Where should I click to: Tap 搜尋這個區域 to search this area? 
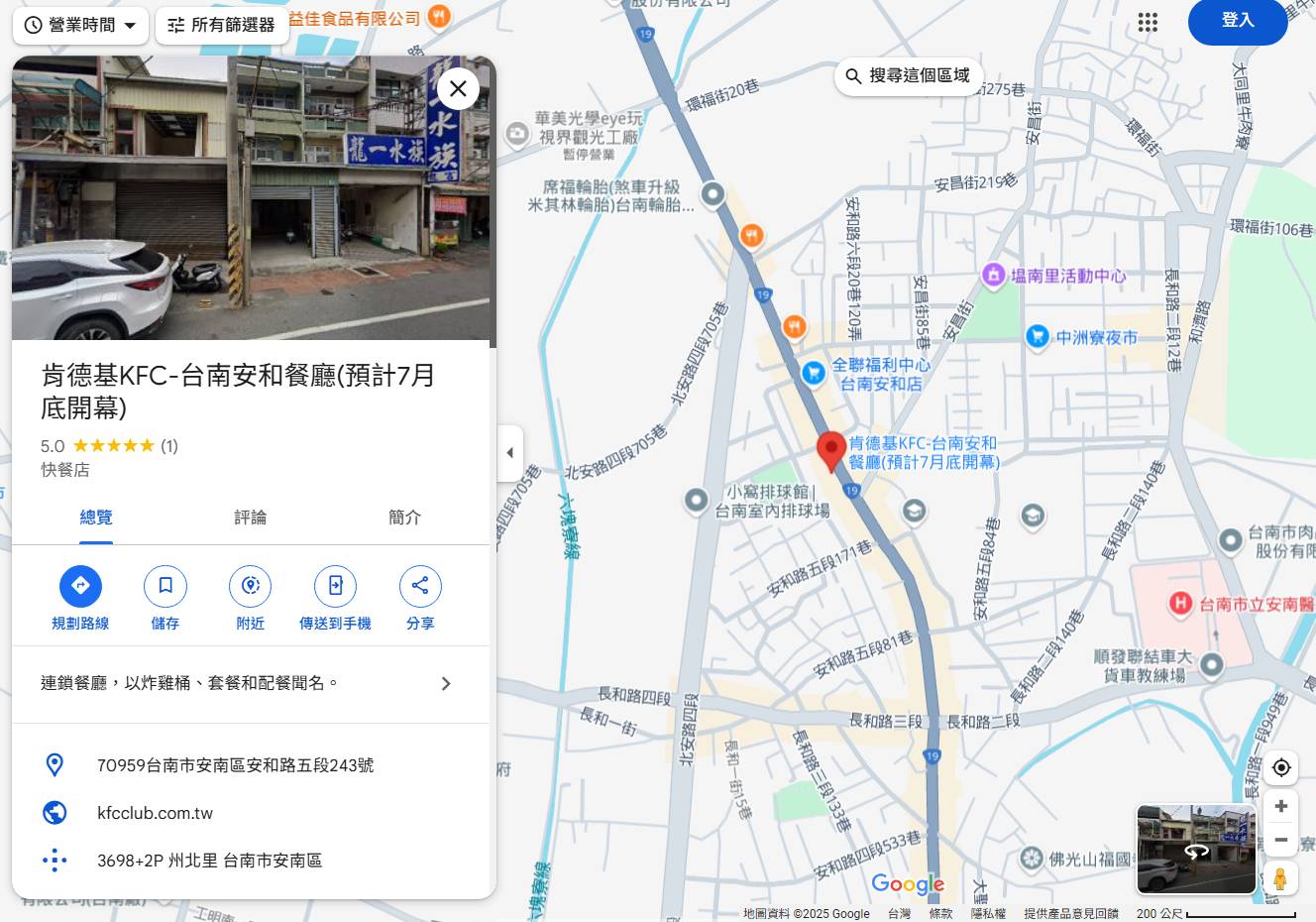point(908,75)
